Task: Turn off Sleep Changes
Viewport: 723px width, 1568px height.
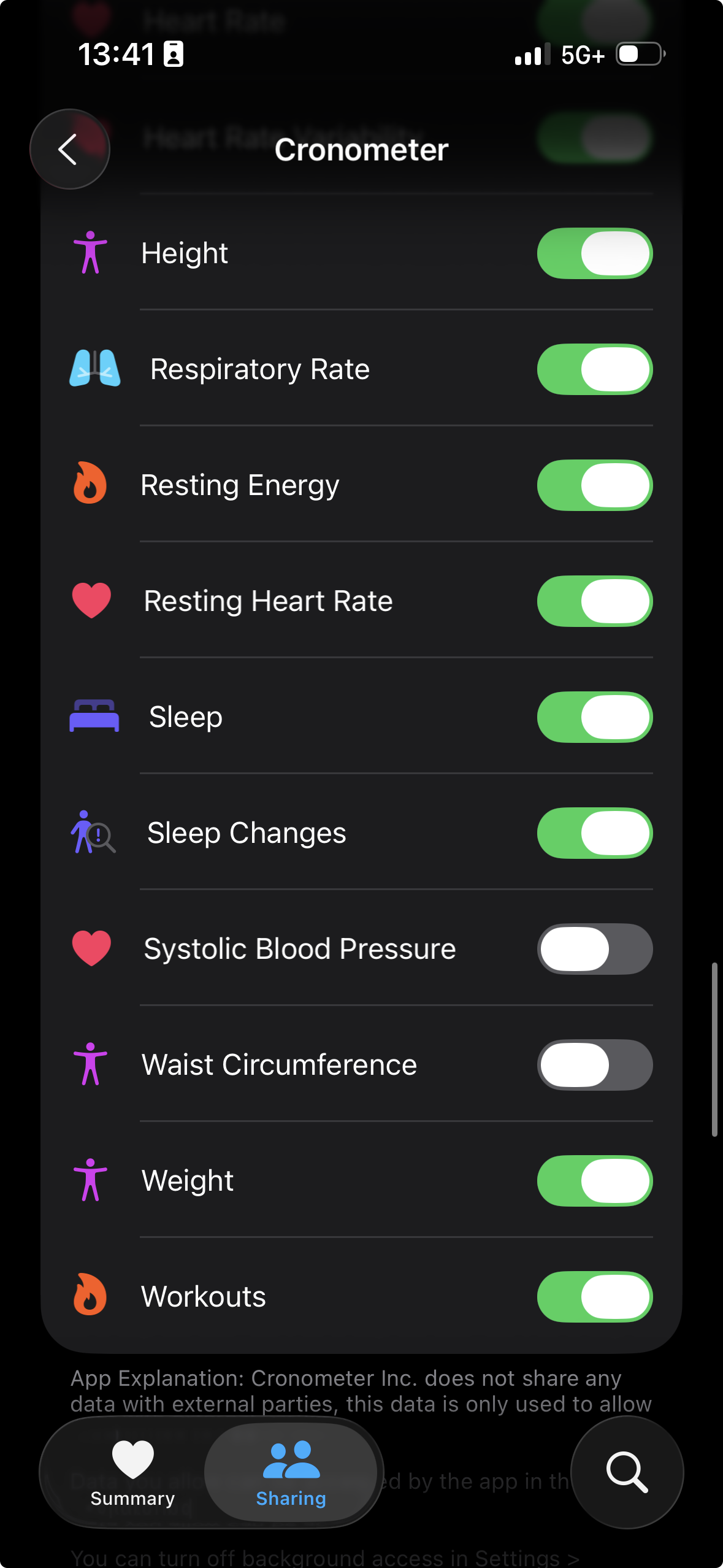Action: pos(594,833)
